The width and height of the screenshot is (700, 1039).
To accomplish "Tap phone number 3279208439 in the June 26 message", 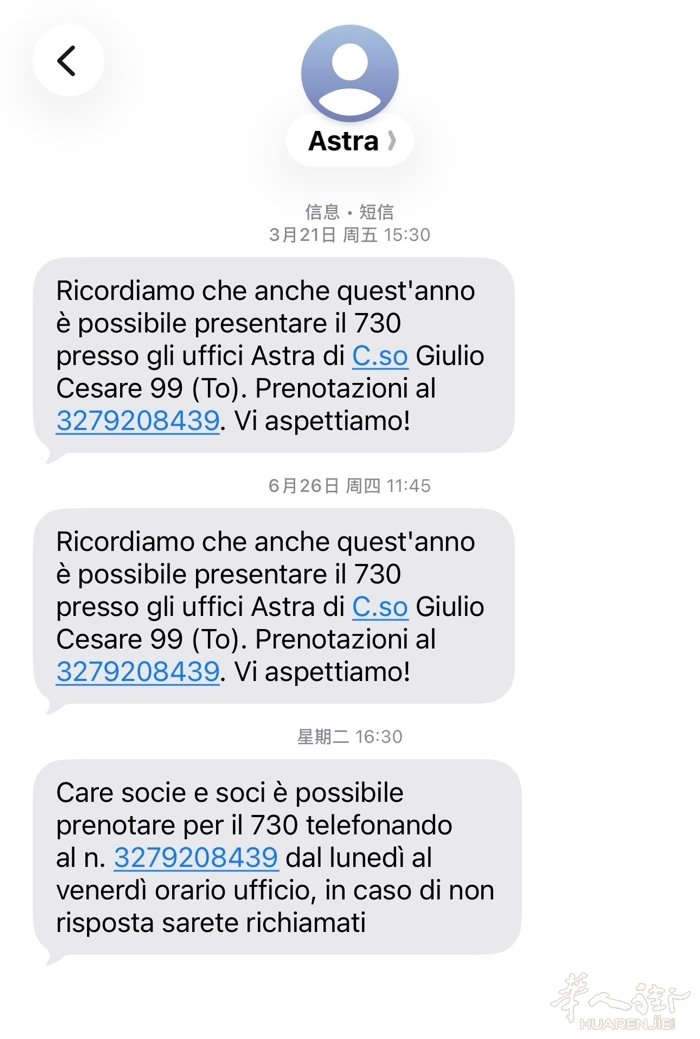I will 137,672.
